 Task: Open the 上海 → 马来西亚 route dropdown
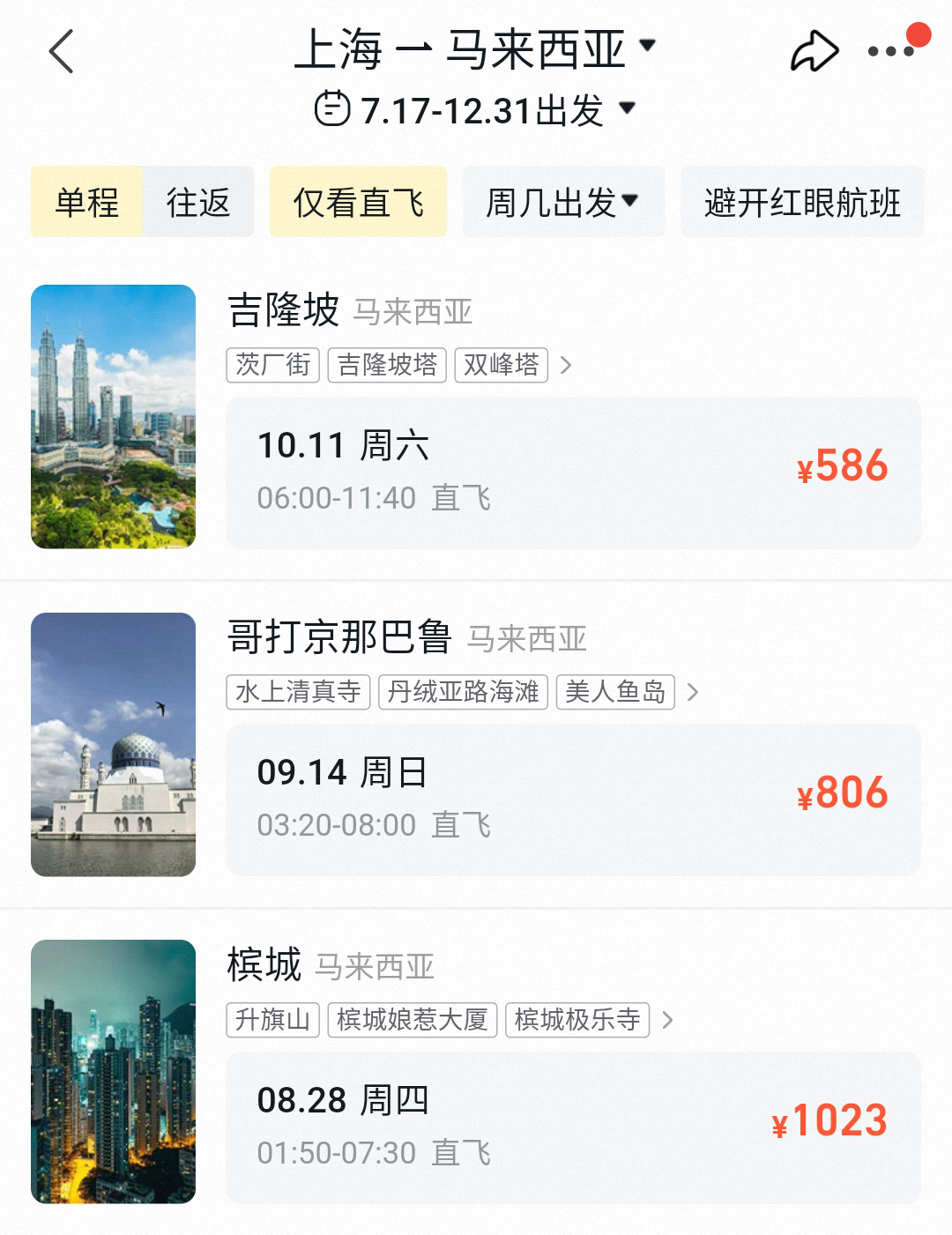[475, 48]
